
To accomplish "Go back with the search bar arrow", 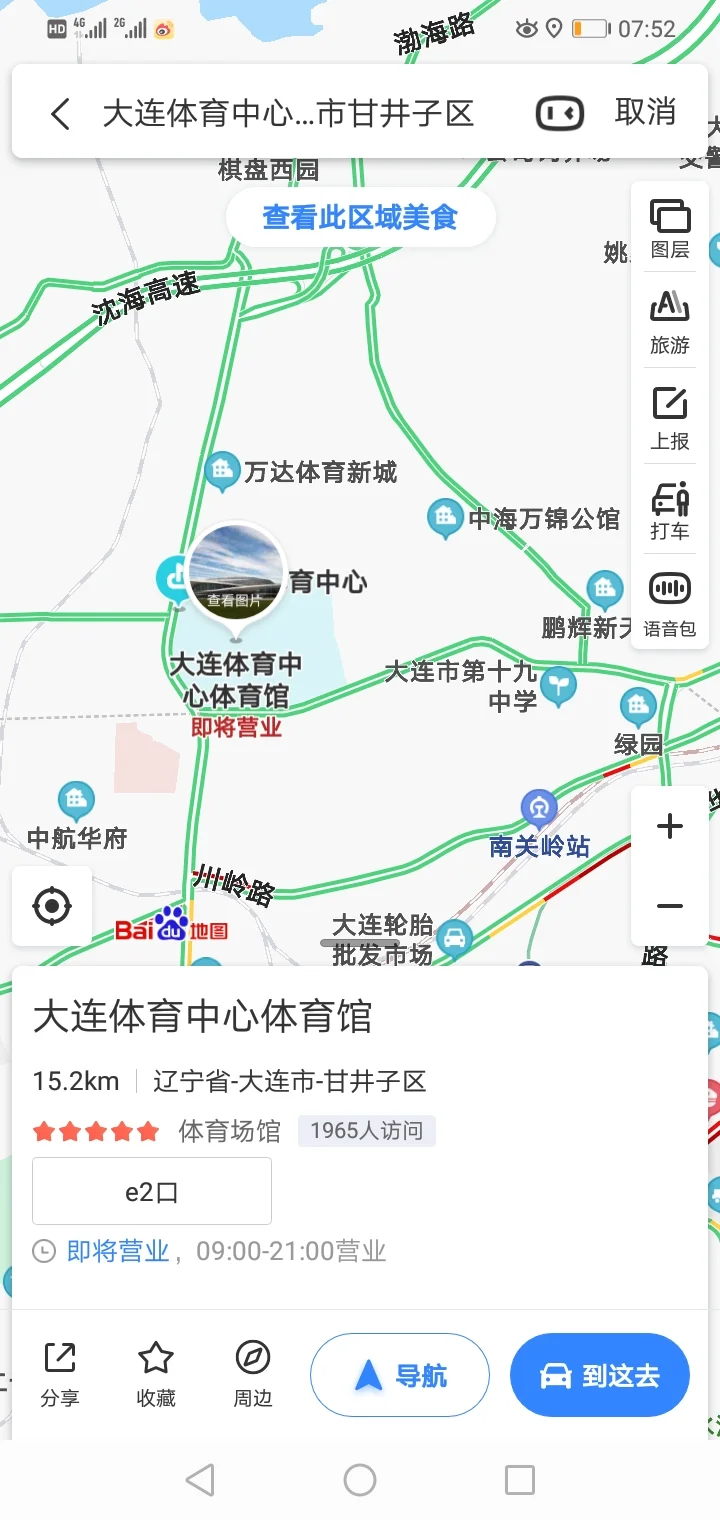I will click(58, 113).
